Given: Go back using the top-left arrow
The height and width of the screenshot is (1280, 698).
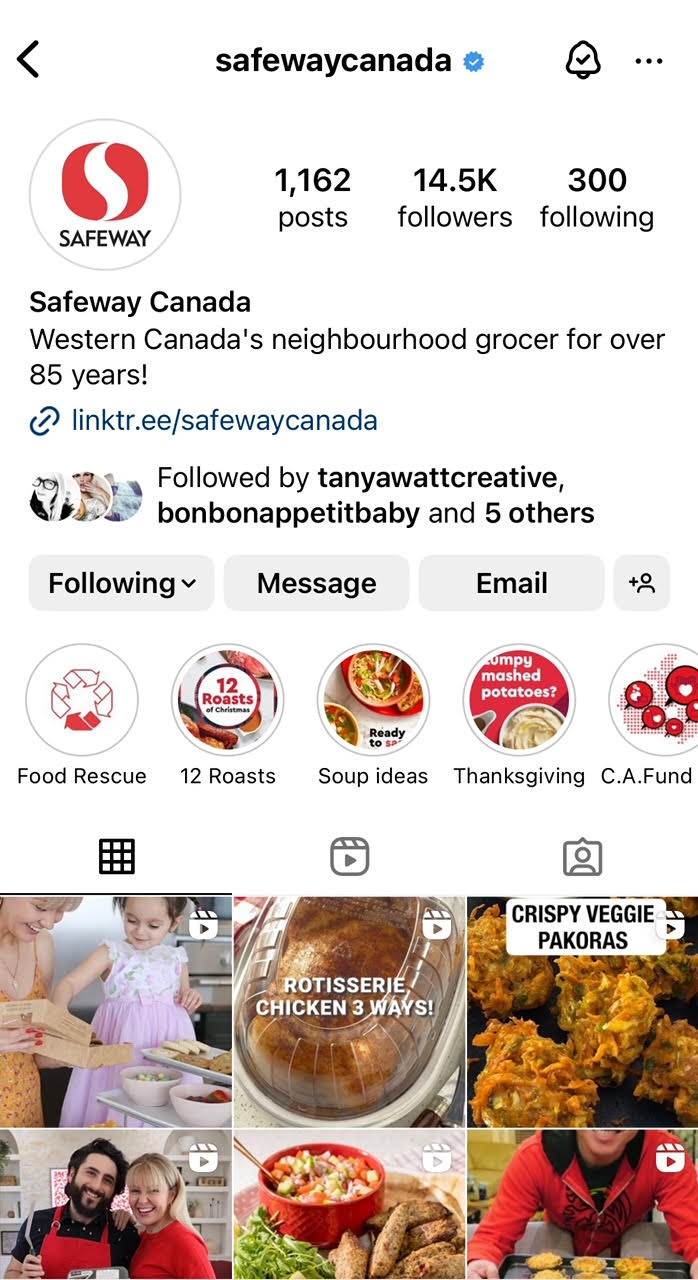Looking at the screenshot, I should pyautogui.click(x=29, y=60).
